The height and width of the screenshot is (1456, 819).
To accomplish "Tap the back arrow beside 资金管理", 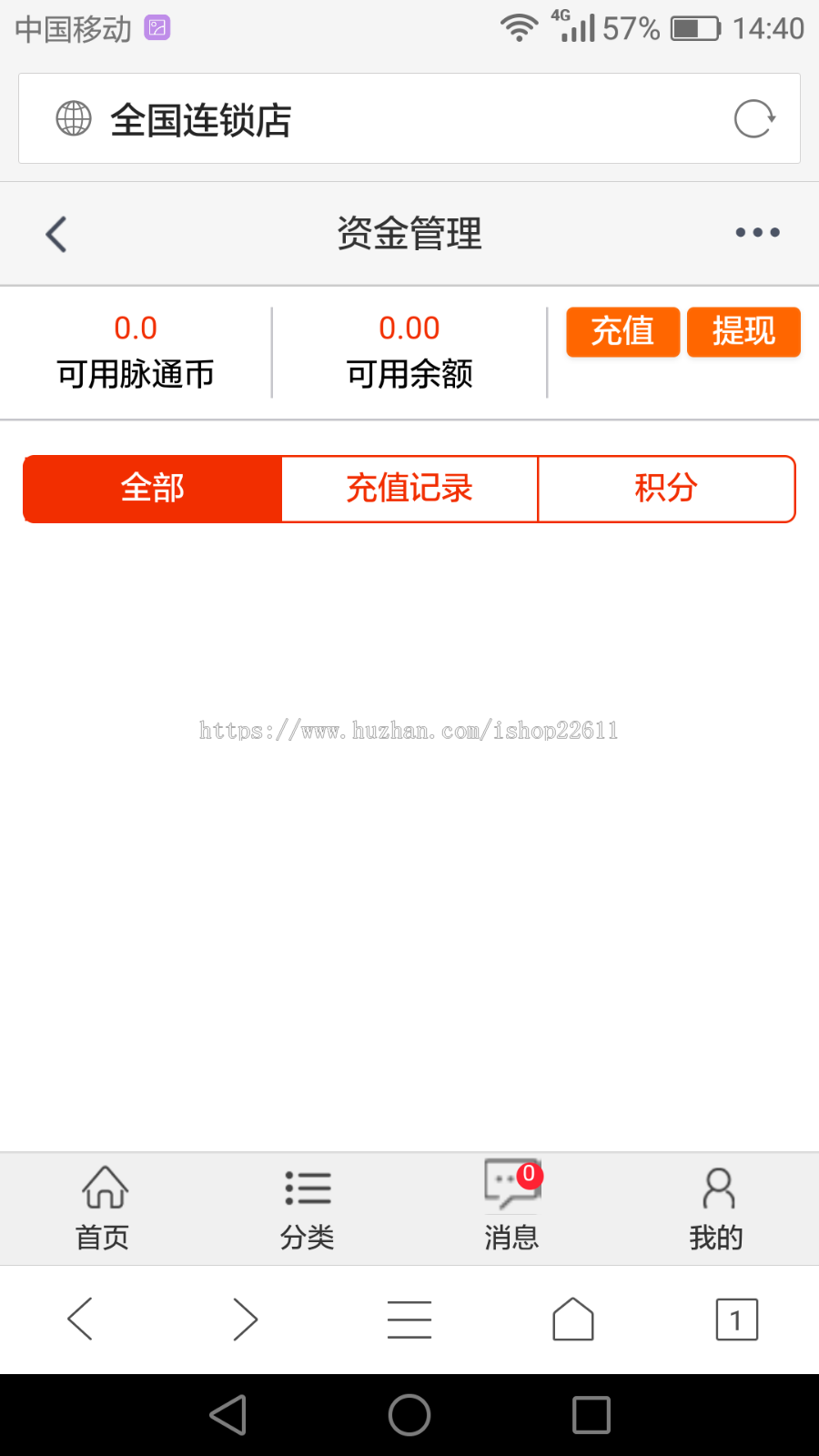I will pos(55,233).
